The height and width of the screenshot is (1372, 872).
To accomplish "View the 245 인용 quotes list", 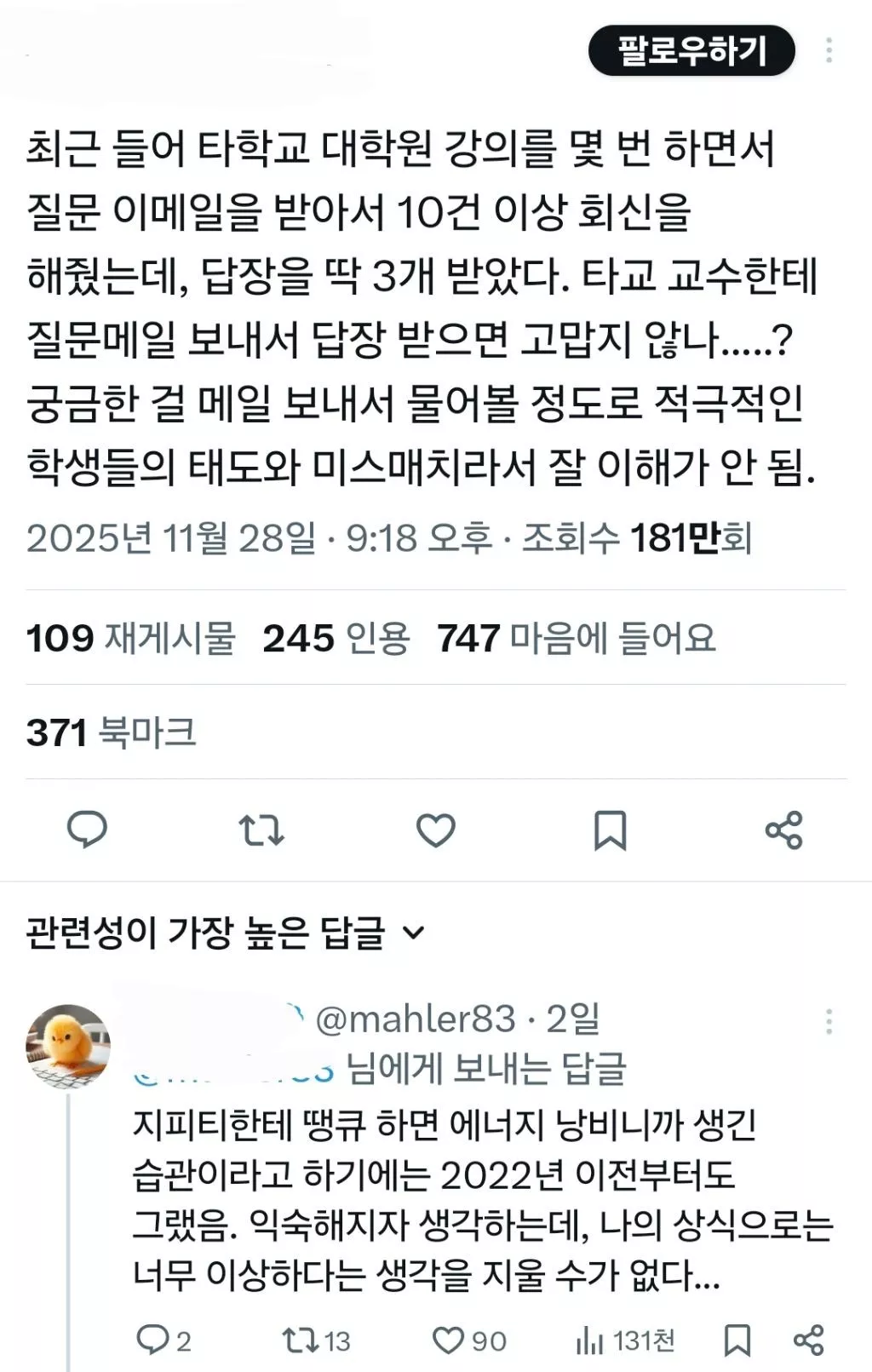I will coord(336,638).
